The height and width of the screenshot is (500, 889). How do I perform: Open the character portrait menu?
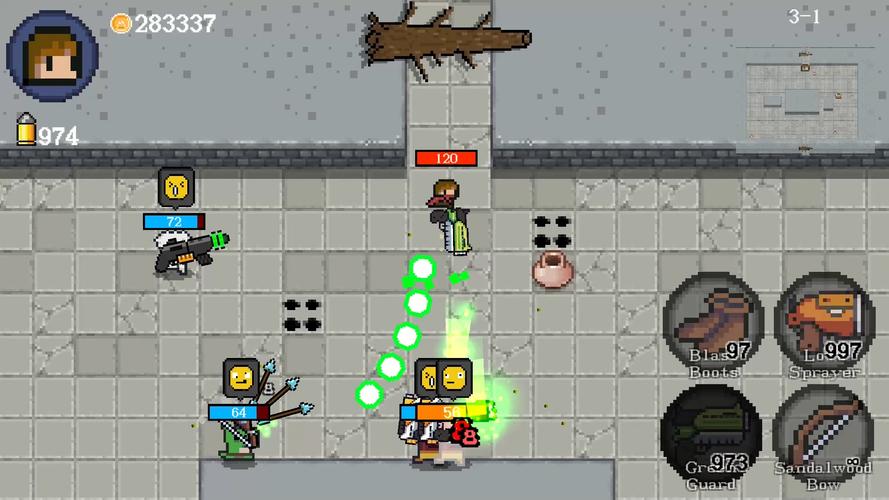point(52,54)
